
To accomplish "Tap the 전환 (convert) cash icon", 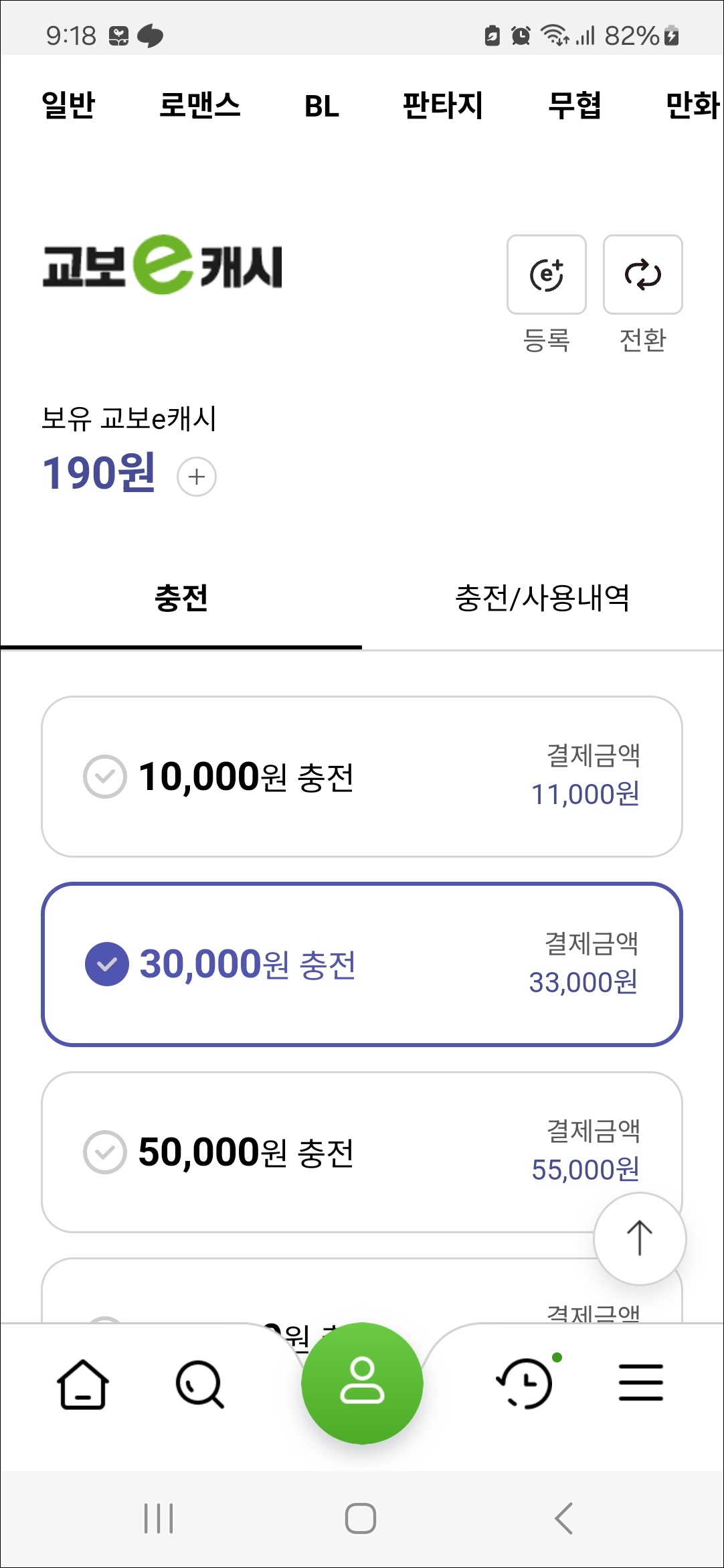I will [x=642, y=275].
